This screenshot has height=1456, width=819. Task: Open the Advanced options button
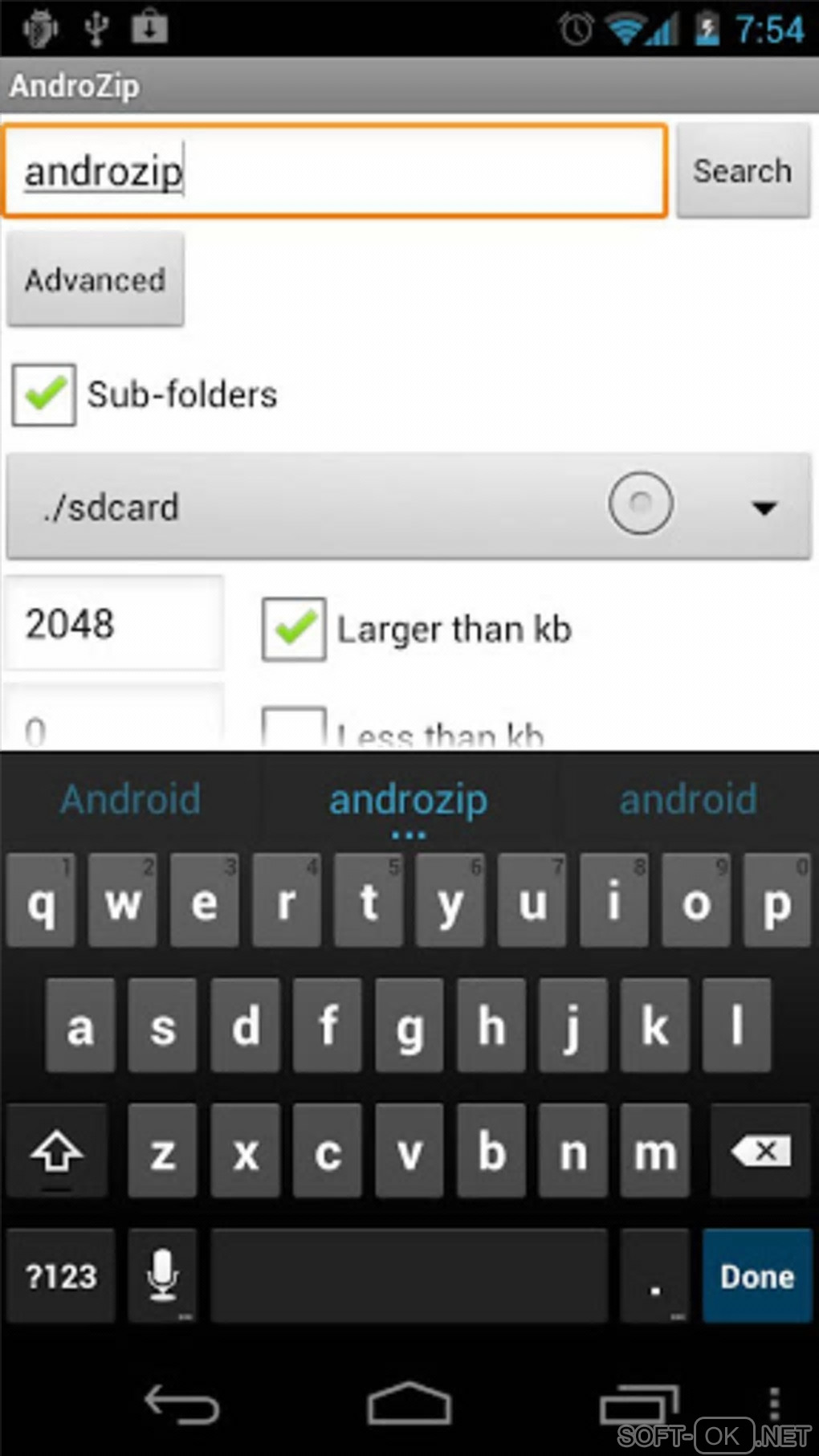click(96, 279)
